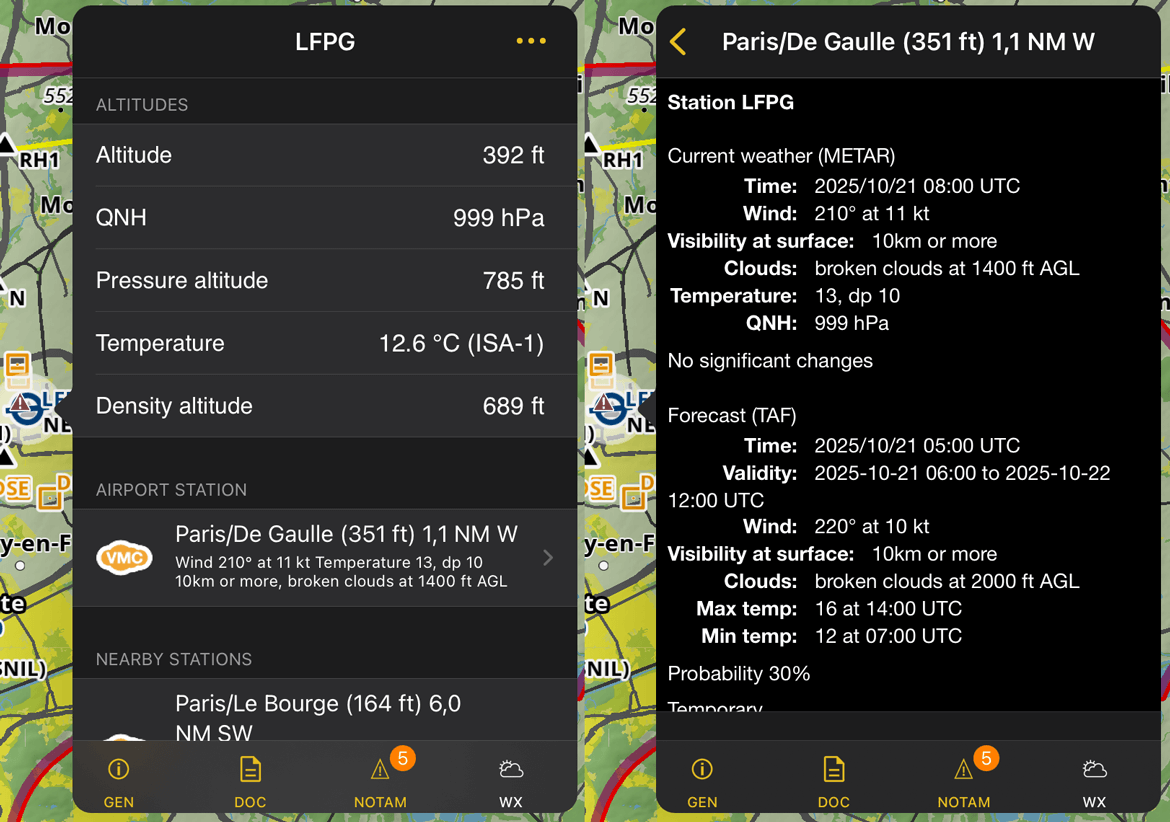
Task: Switch to DOC tab in the LFPG panel
Action: pos(250,781)
